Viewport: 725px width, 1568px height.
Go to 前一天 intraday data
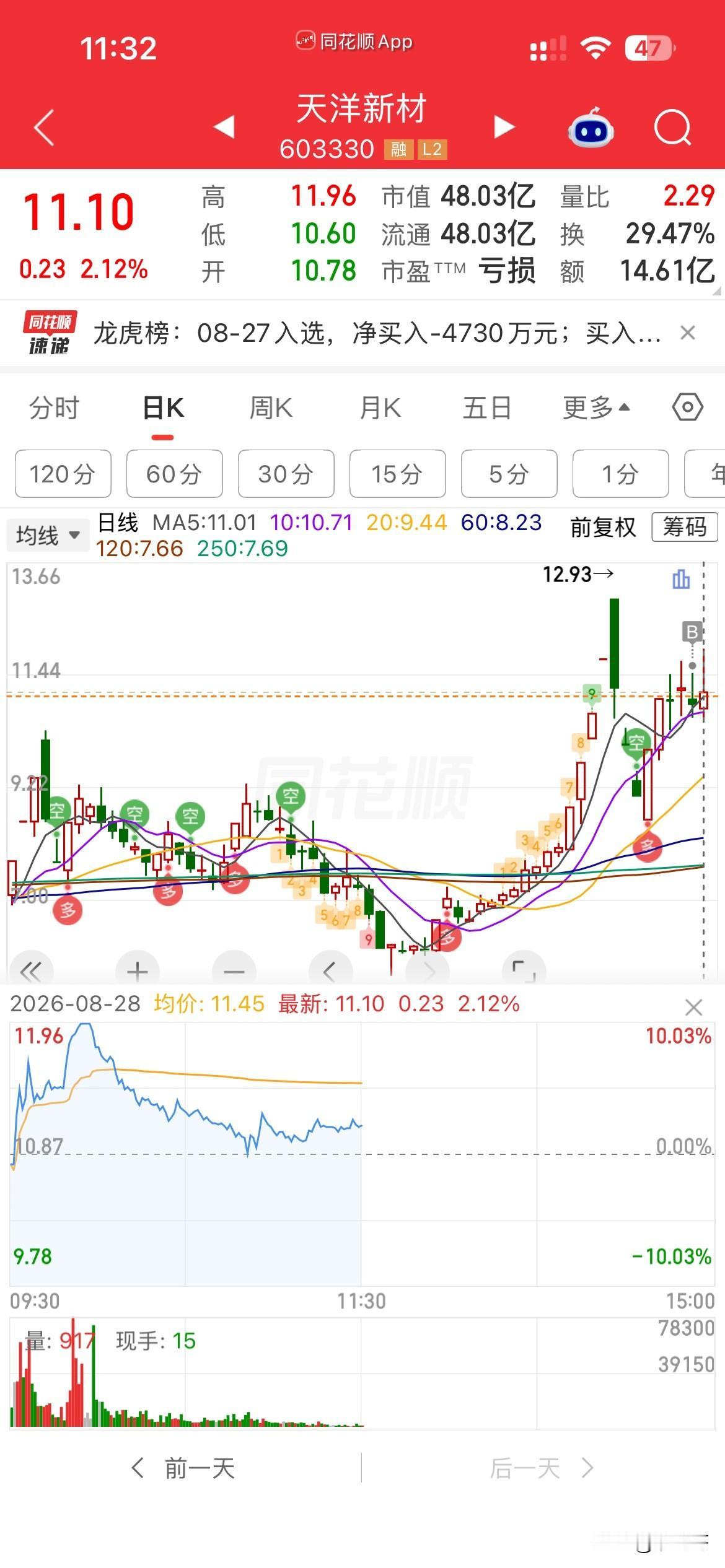(183, 1468)
